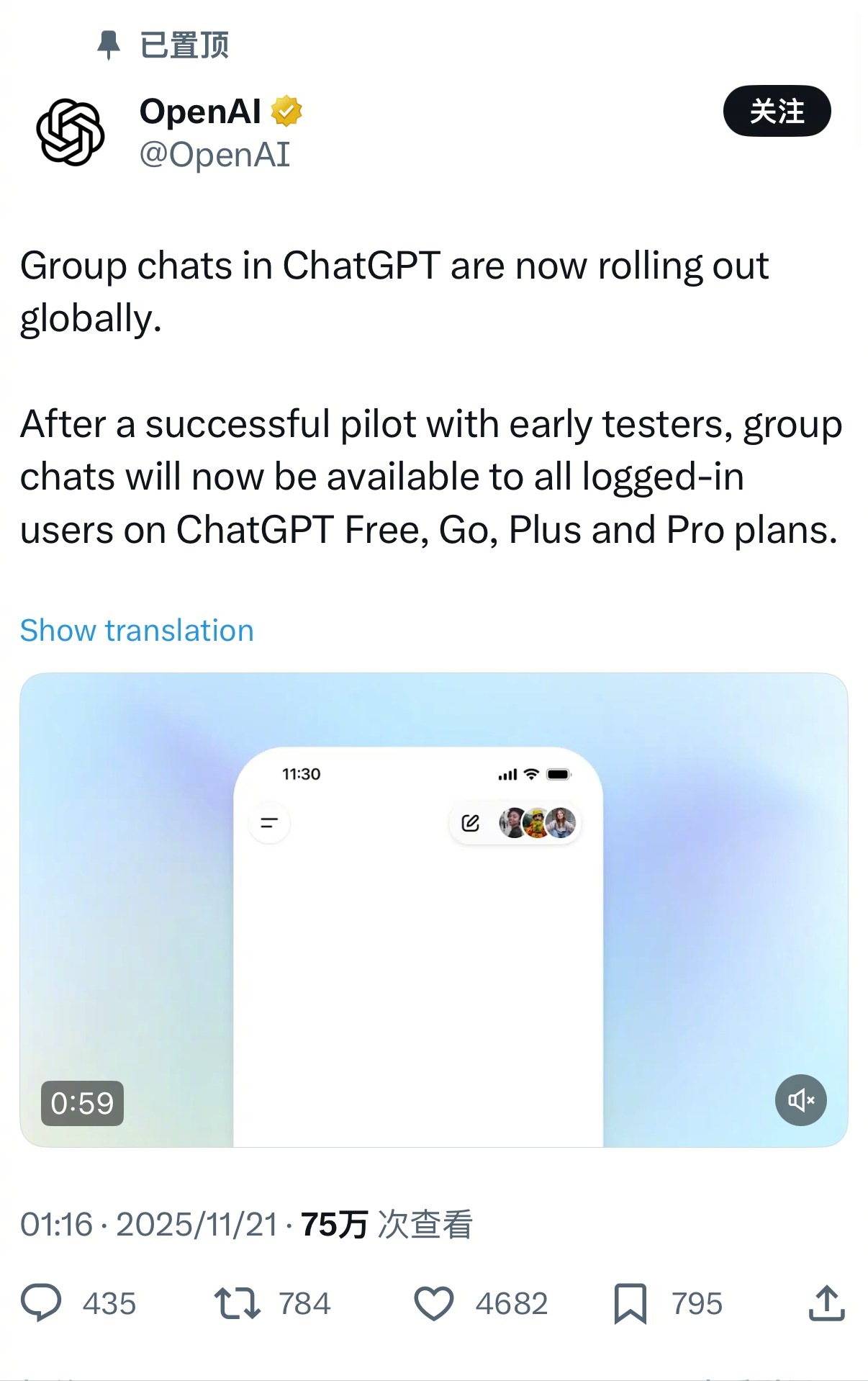Unmute the video sound
This screenshot has height=1381, width=868.
tap(800, 1099)
